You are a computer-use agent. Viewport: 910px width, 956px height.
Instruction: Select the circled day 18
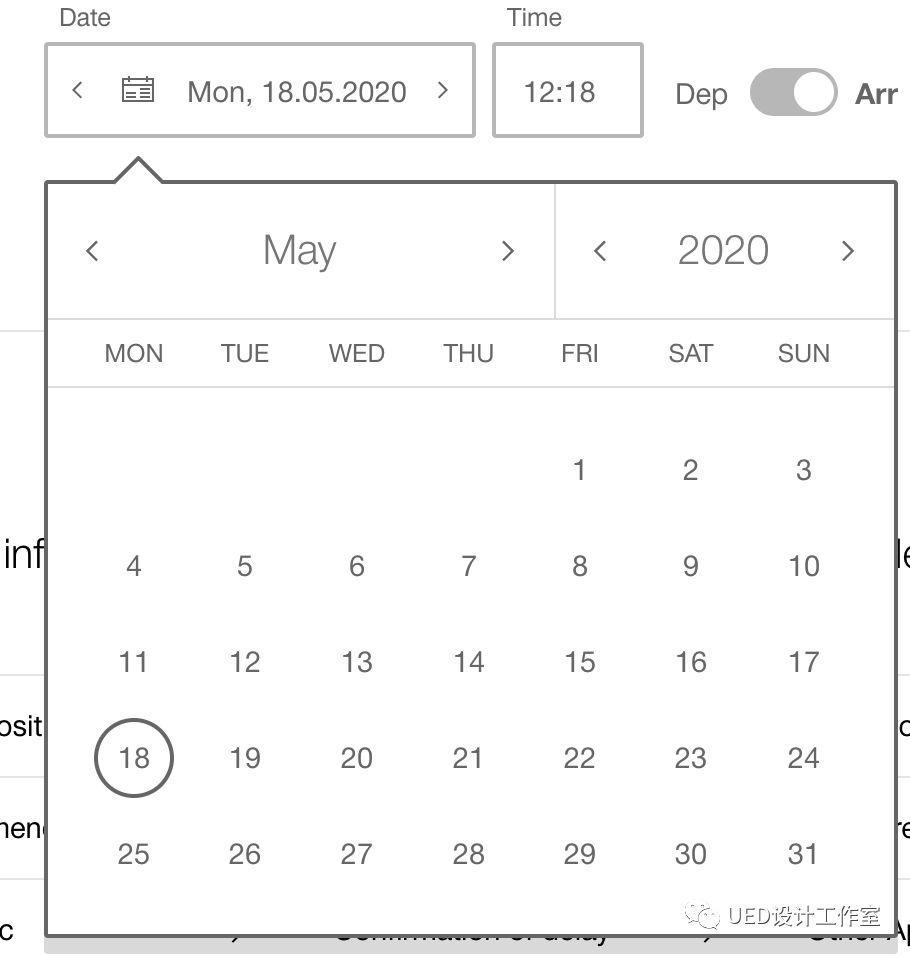(x=134, y=758)
